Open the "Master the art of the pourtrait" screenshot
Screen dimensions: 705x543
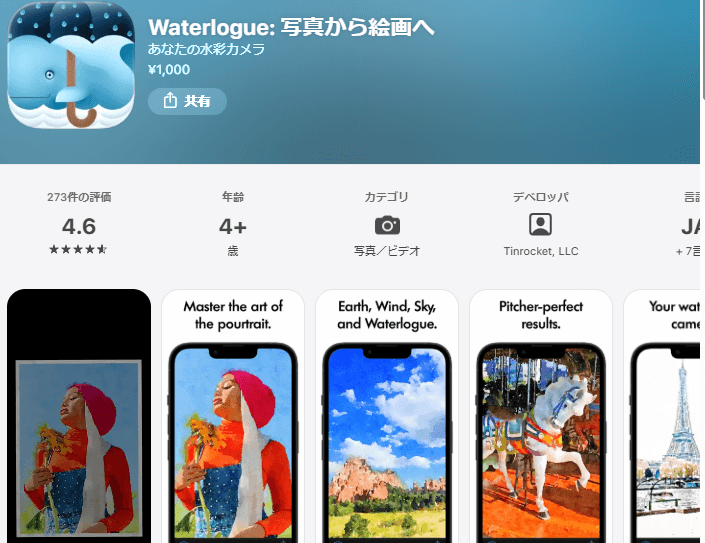[233, 416]
